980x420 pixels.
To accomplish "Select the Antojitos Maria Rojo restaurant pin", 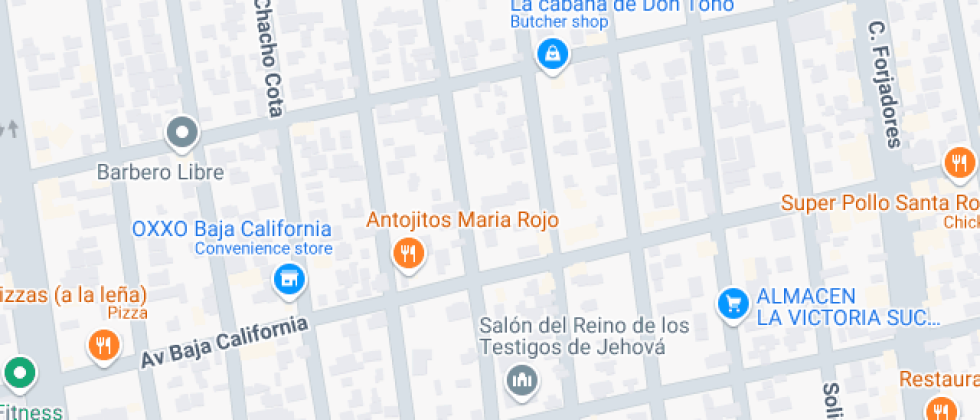I will pos(409,255).
